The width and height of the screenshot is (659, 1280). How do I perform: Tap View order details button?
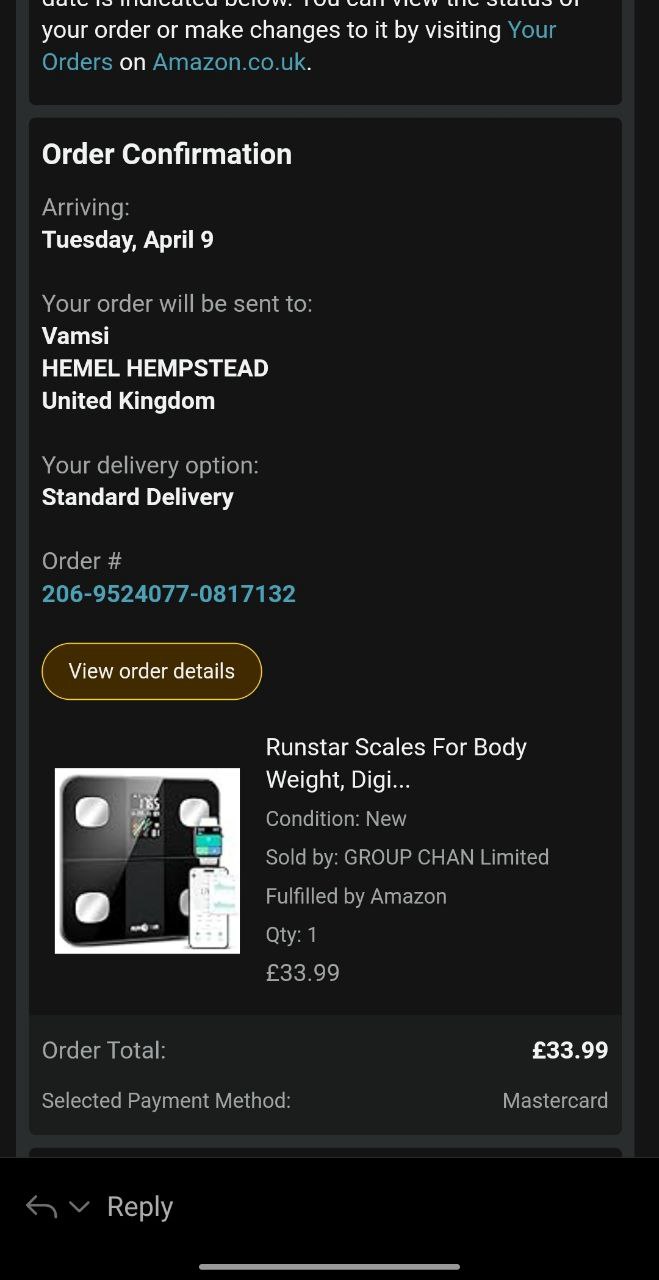pos(152,671)
